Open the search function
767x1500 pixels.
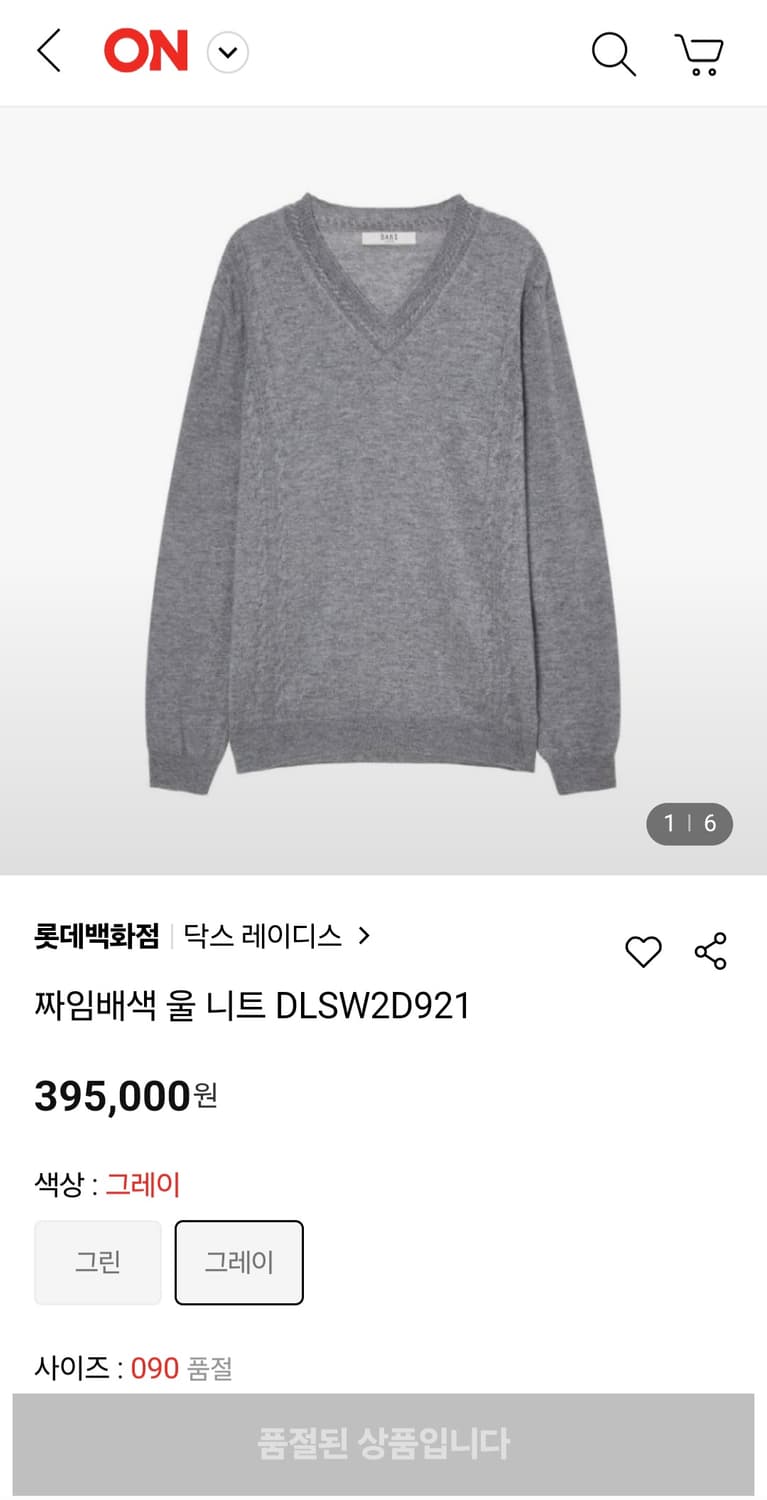tap(614, 55)
